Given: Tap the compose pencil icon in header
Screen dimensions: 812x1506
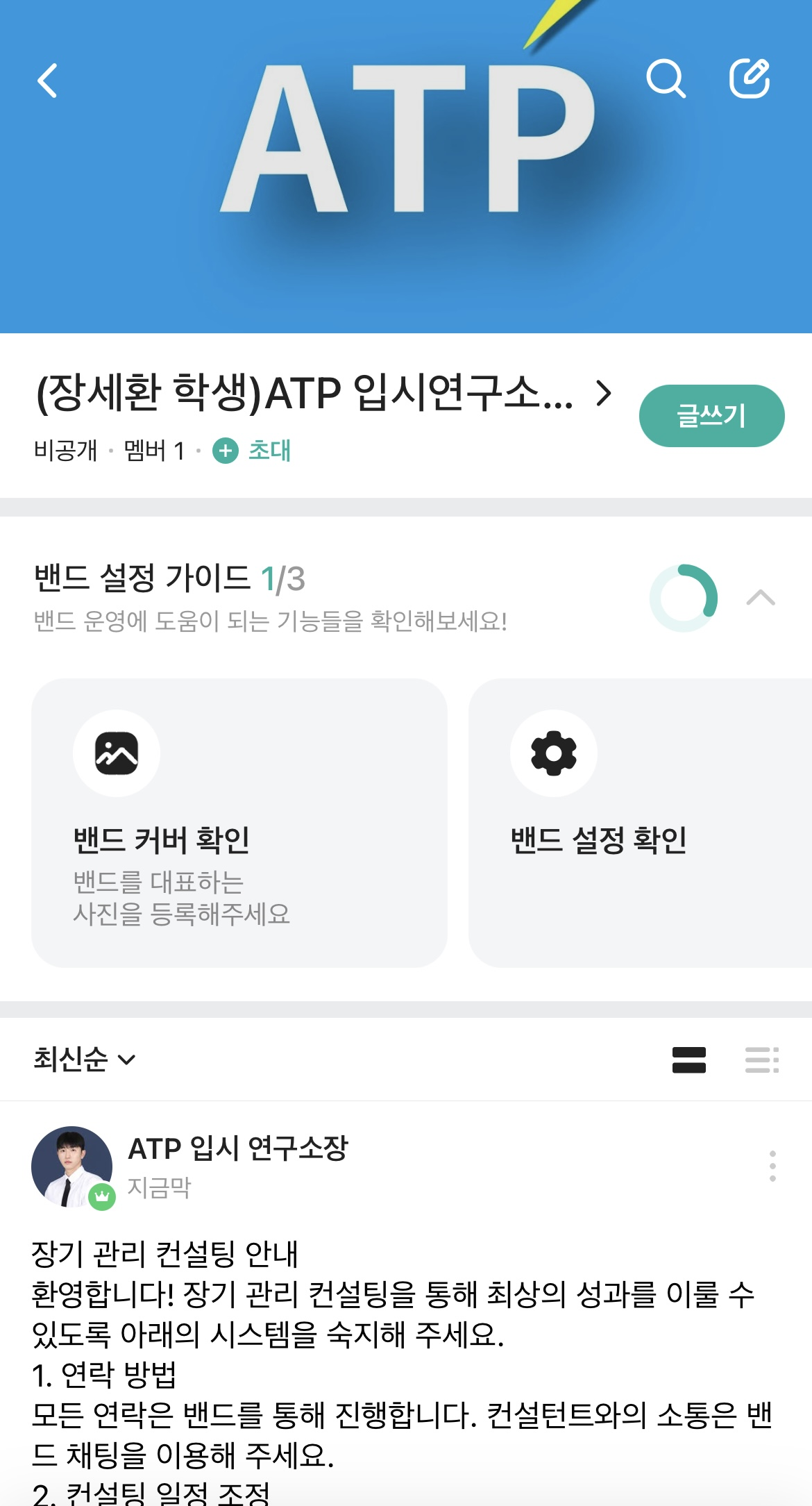Looking at the screenshot, I should [x=750, y=78].
